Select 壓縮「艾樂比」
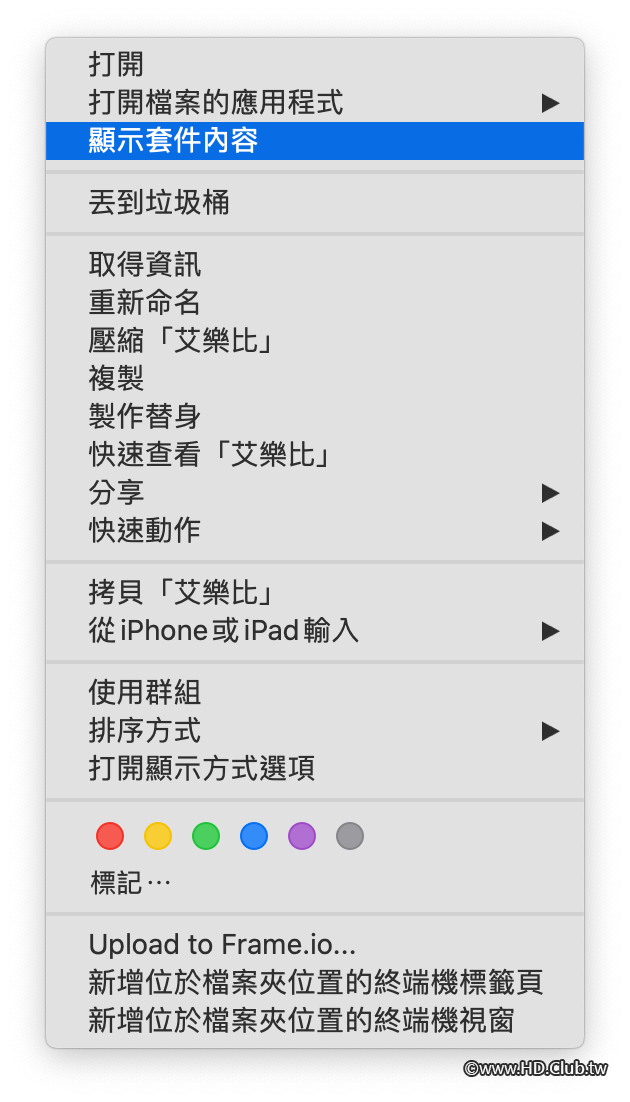The height and width of the screenshot is (1102, 630). 181,340
